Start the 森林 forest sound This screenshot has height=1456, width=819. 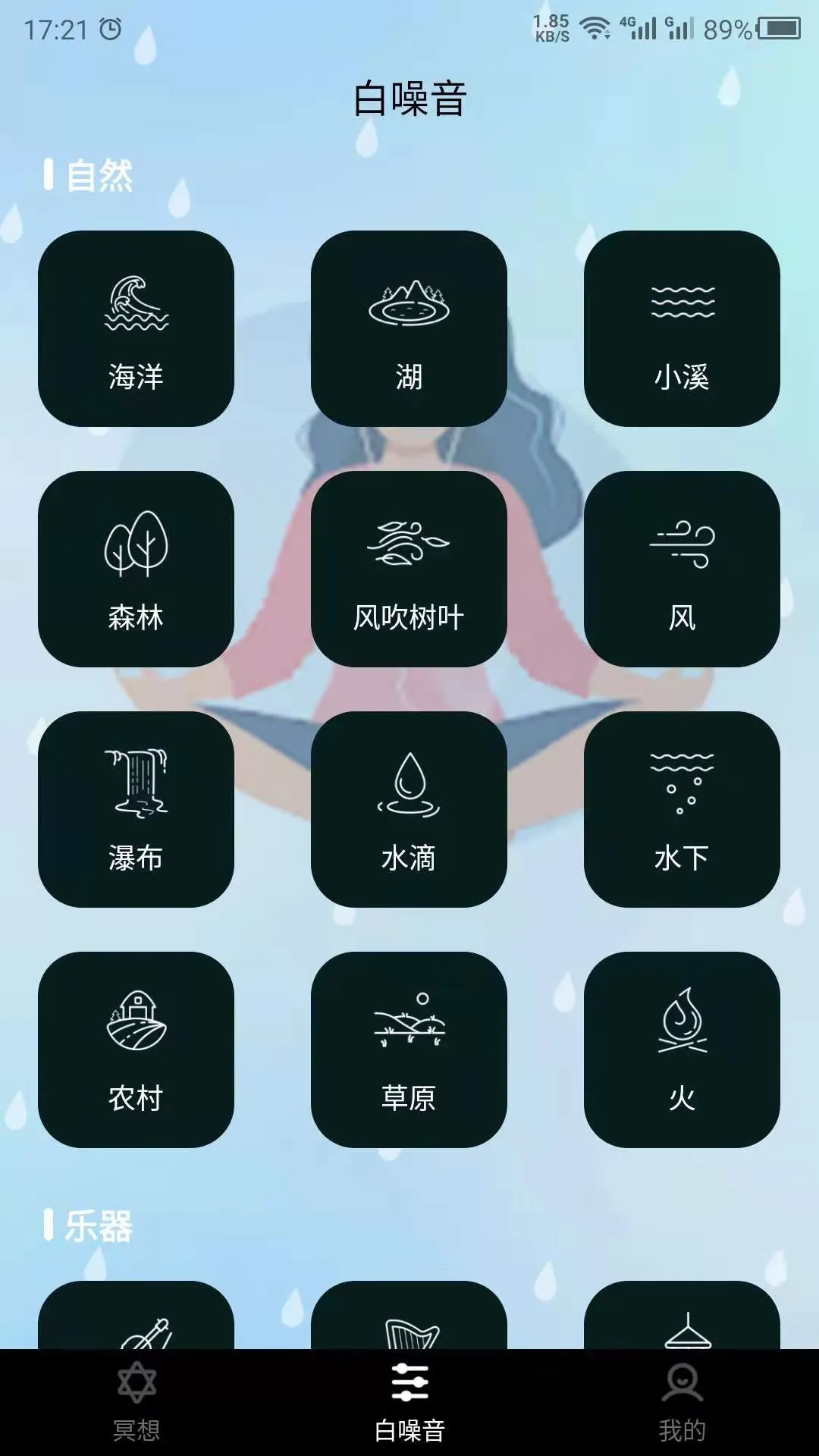136,569
